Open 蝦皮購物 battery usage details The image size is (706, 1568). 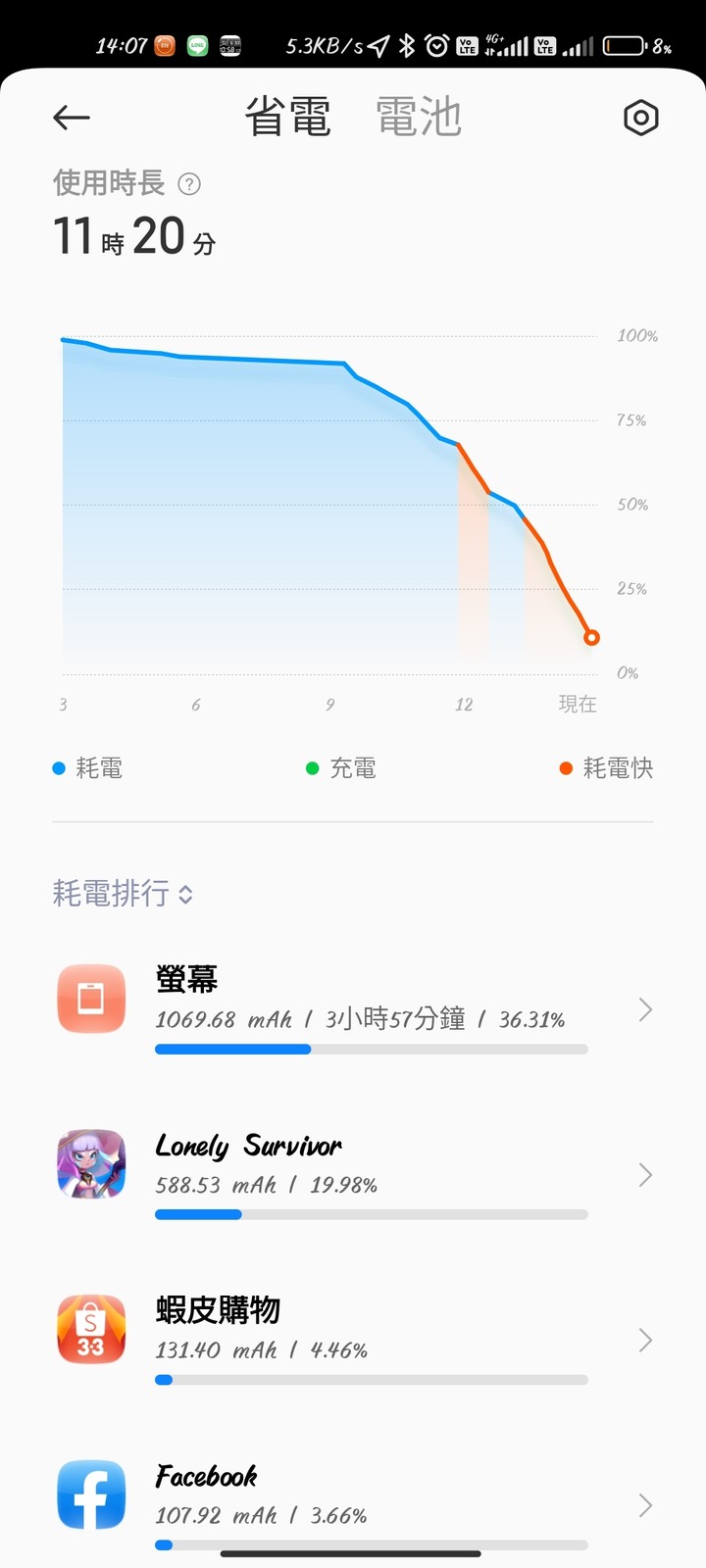(353, 1340)
